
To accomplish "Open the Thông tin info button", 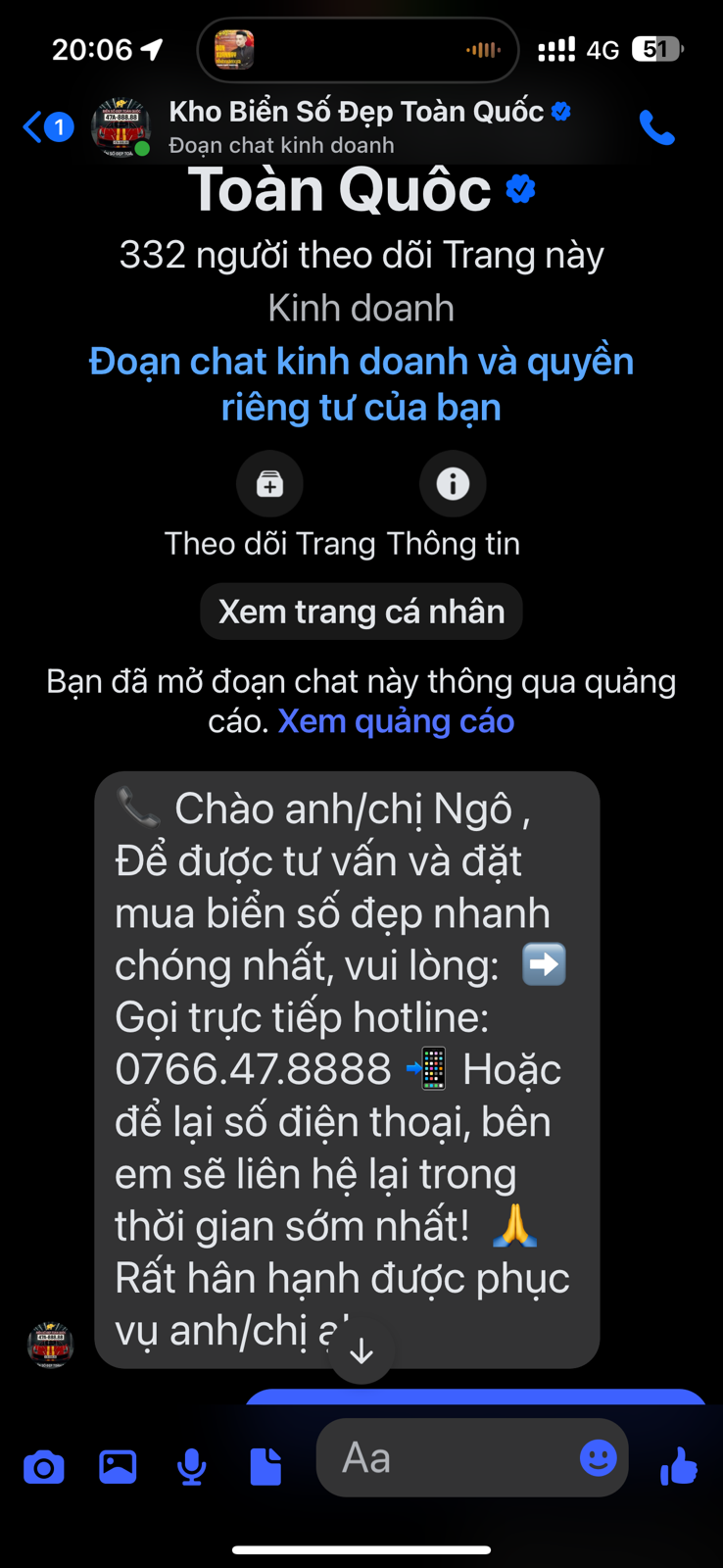I will click(453, 484).
